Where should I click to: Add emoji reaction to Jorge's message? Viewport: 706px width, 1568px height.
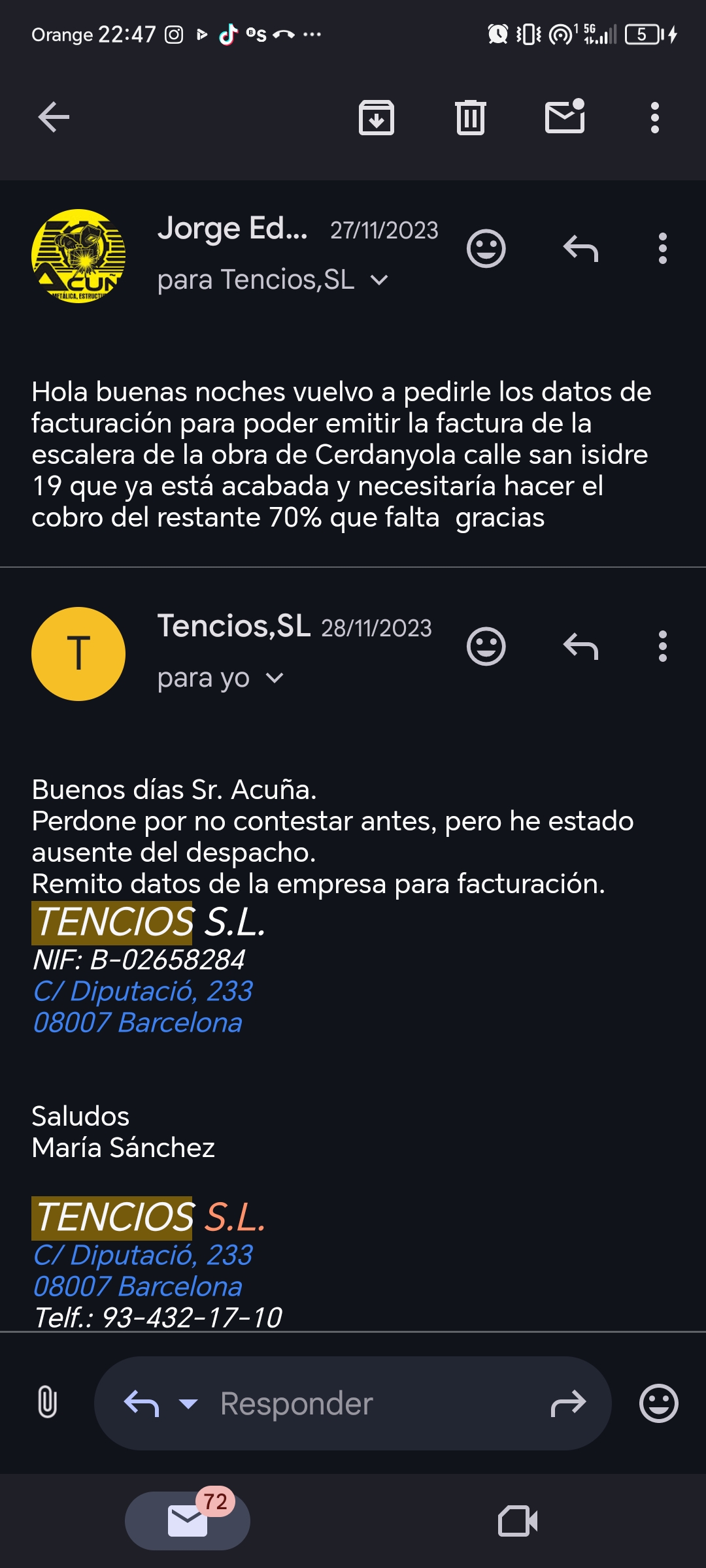[486, 249]
